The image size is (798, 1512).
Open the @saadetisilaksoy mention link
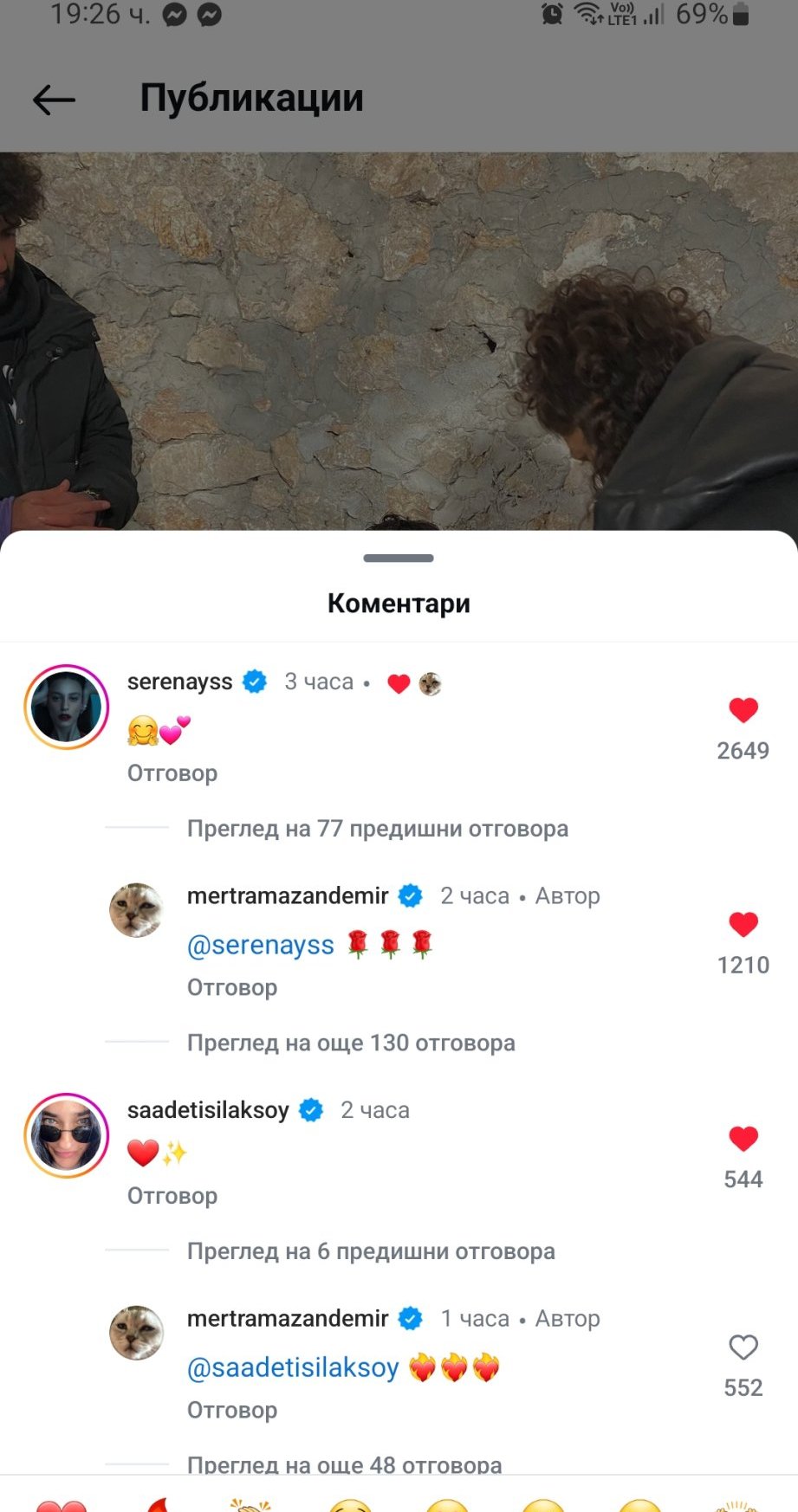[x=293, y=1367]
